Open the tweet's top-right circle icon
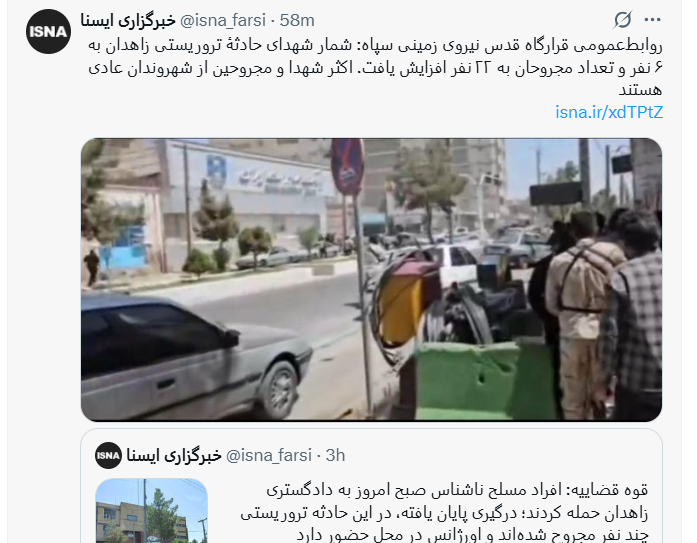This screenshot has width=697, height=543. point(621,20)
